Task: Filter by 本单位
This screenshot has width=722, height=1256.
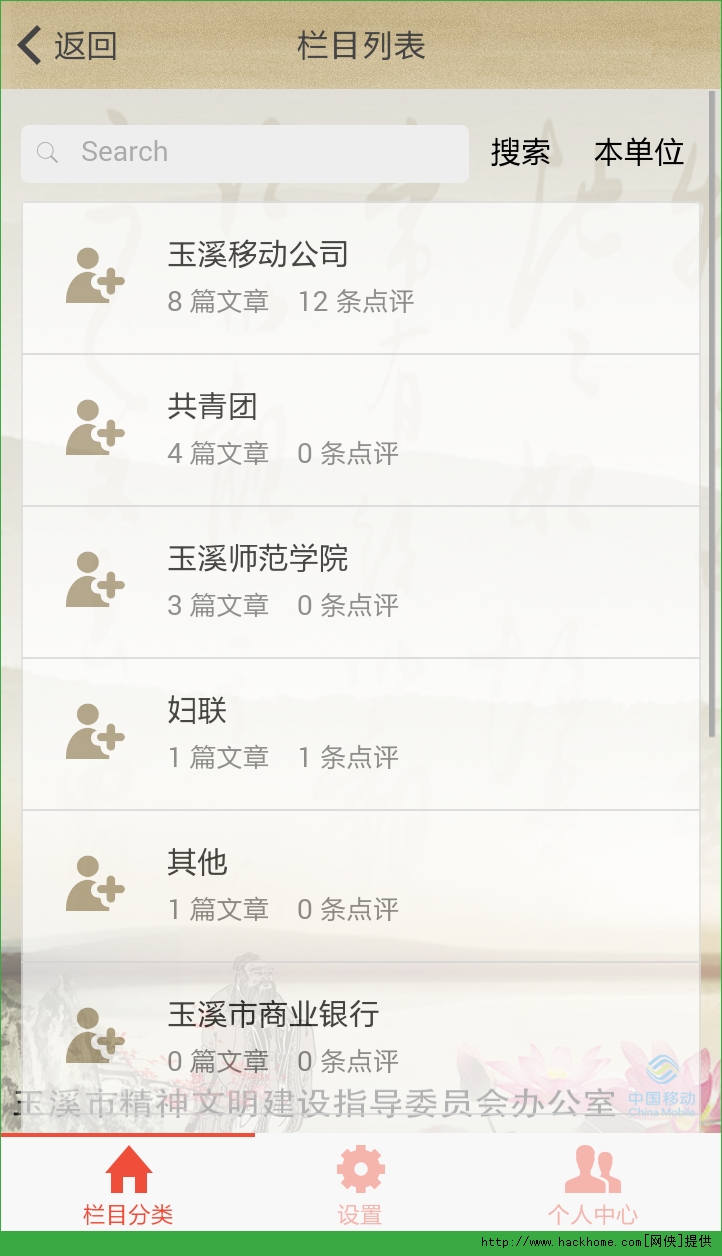Action: tap(638, 153)
